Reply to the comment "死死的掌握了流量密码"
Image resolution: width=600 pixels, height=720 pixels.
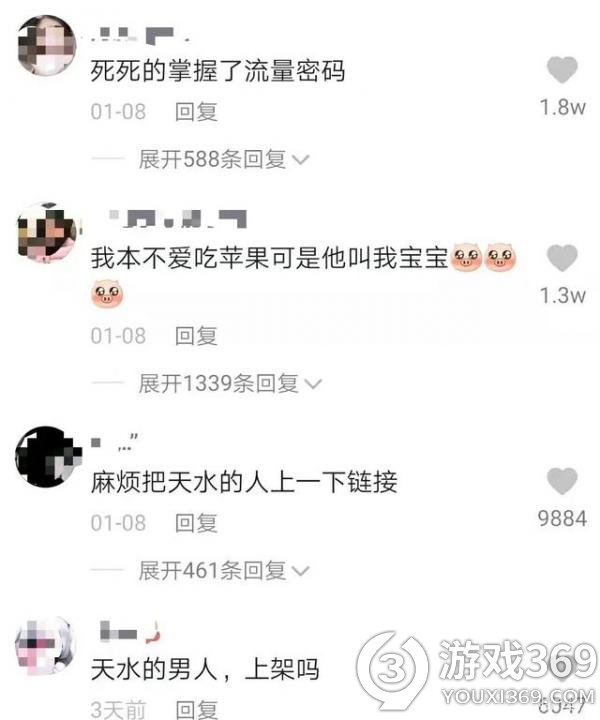196,112
